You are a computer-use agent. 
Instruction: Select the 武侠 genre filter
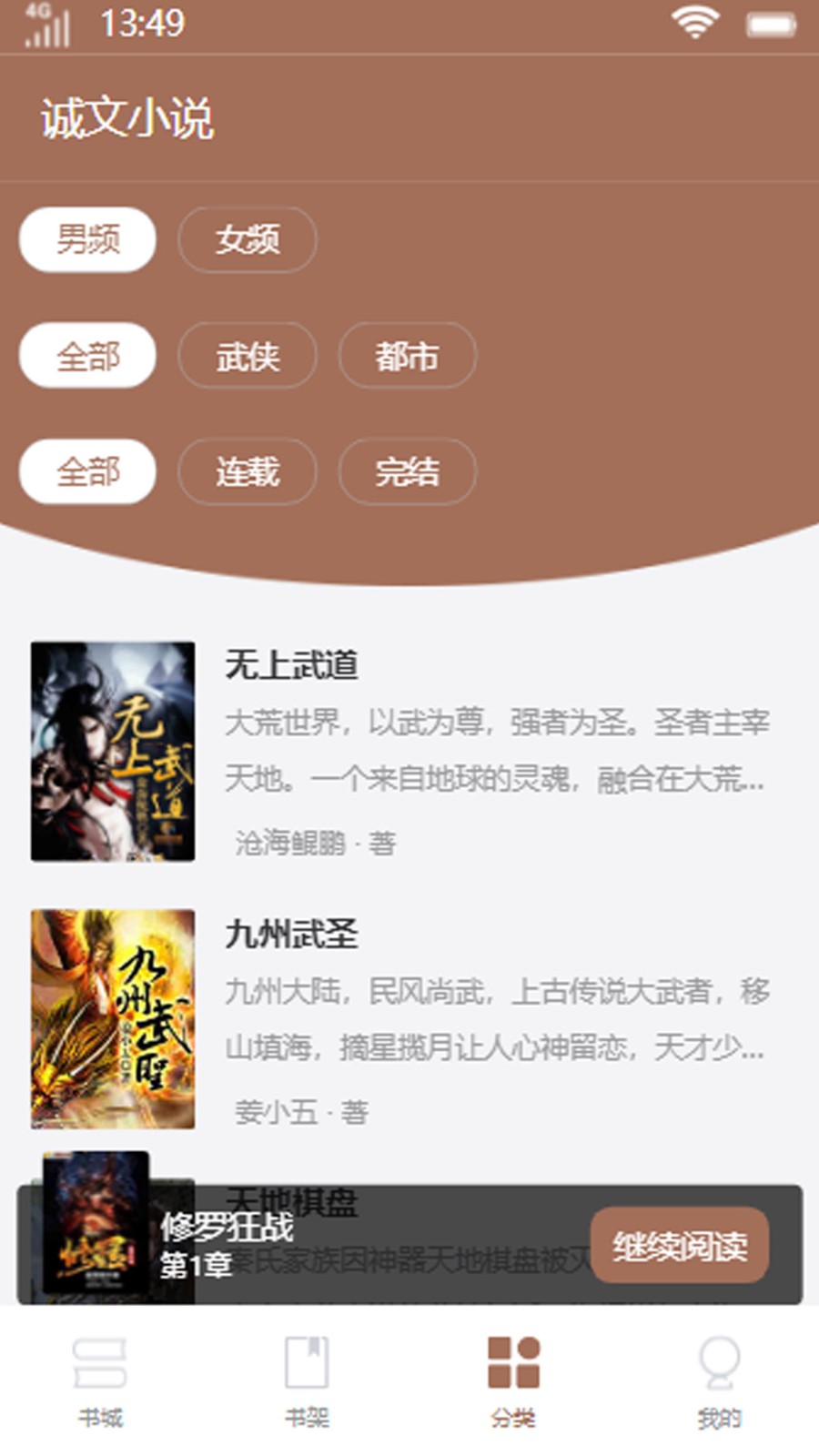click(247, 355)
